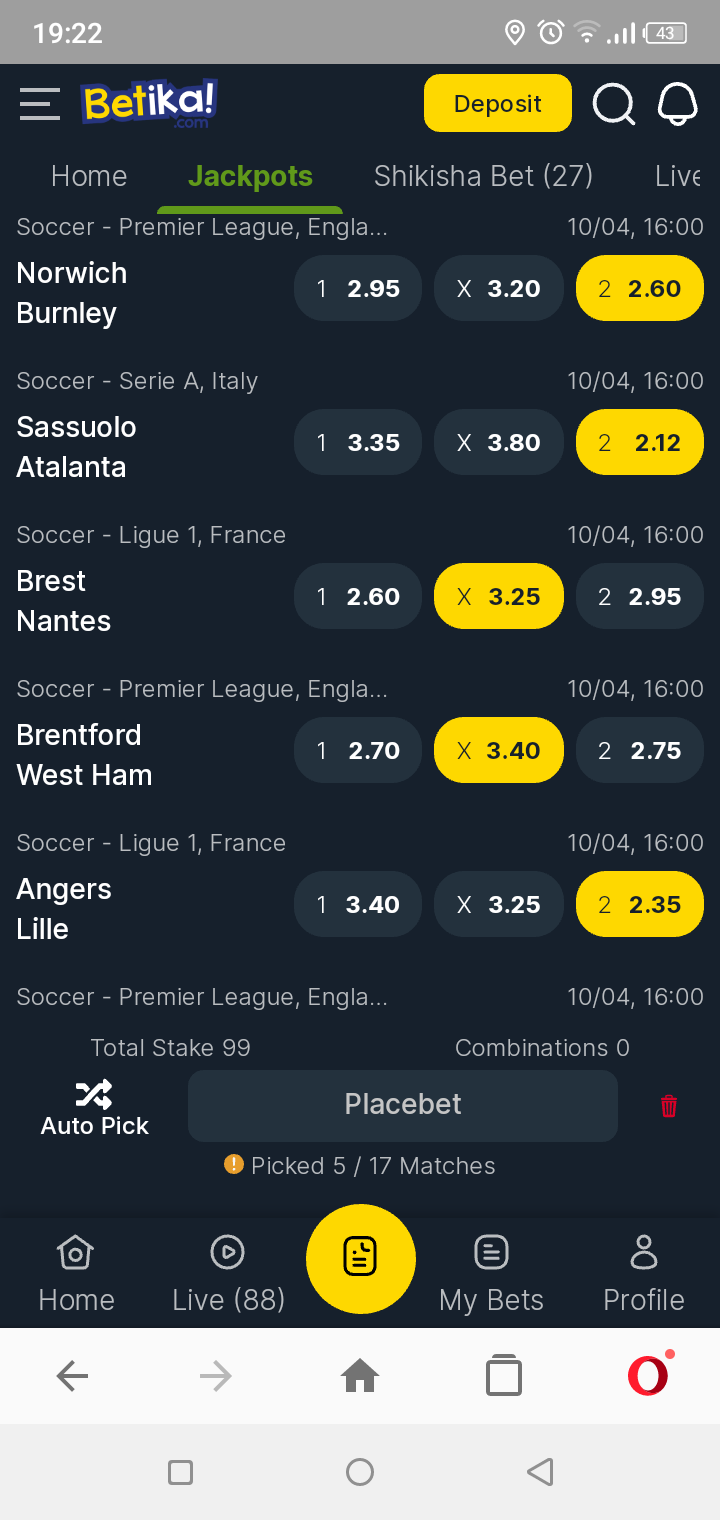Tap the Placebet button

point(403,1105)
